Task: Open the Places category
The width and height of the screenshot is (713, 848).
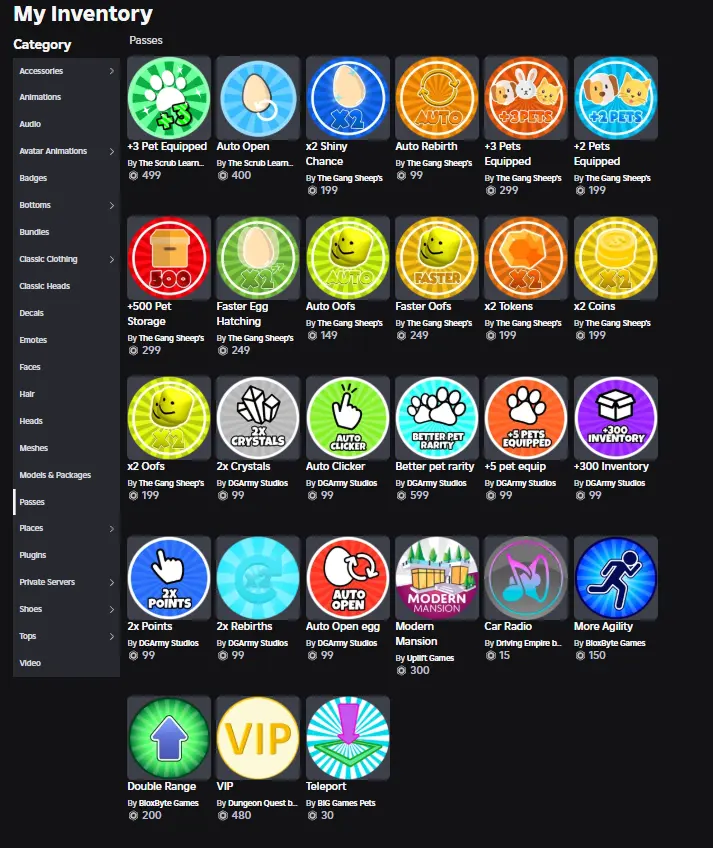Action: tap(31, 528)
